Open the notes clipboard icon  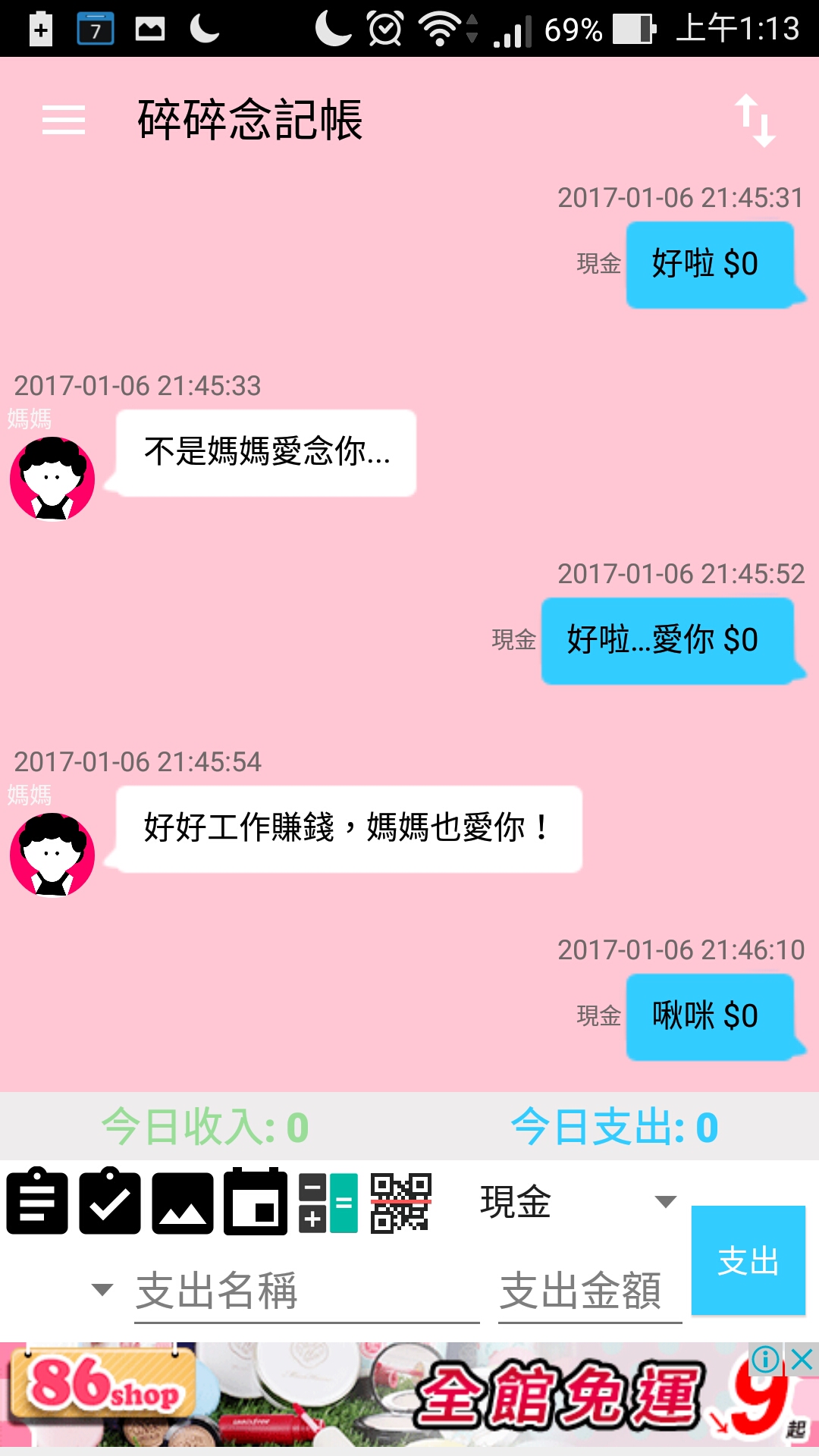click(x=37, y=1202)
